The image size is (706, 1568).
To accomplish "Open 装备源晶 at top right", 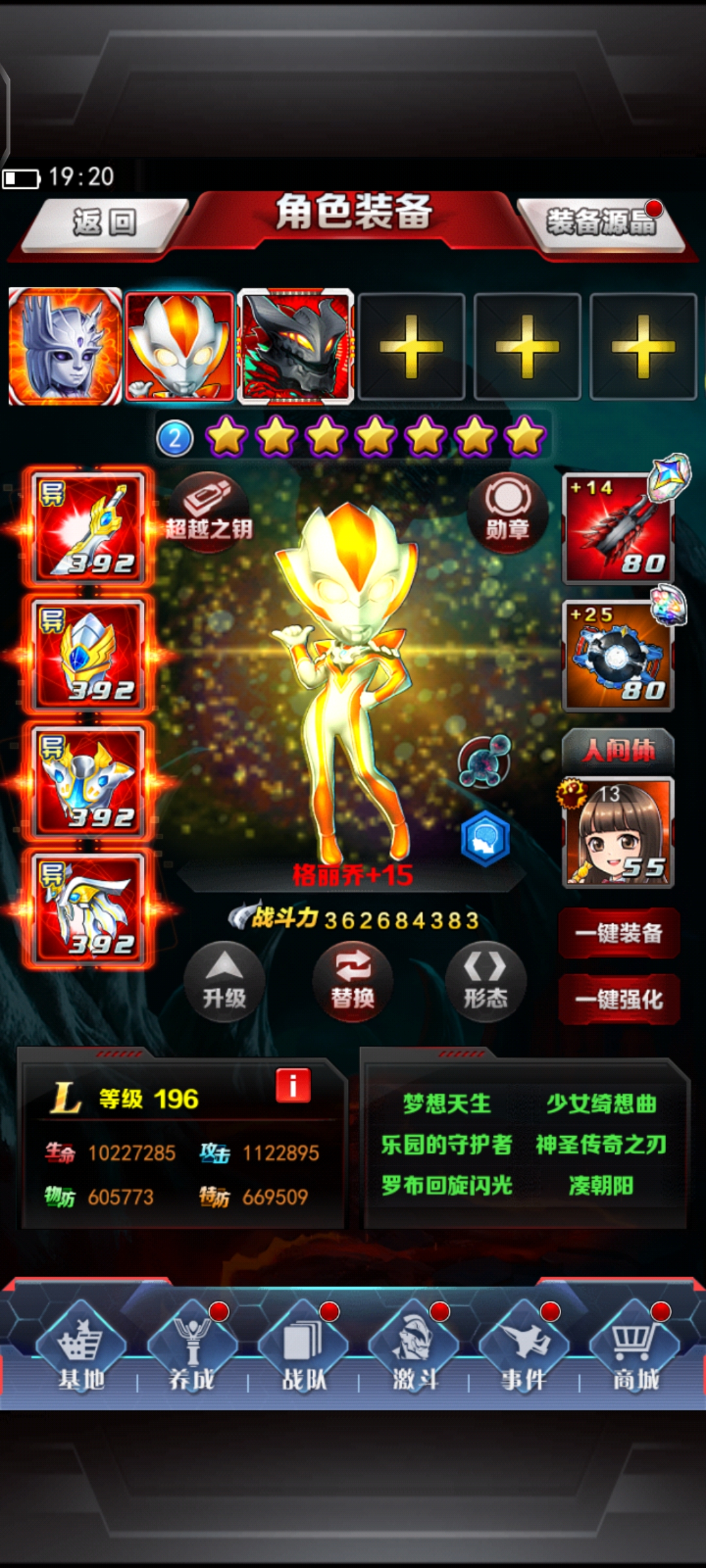I will 601,223.
